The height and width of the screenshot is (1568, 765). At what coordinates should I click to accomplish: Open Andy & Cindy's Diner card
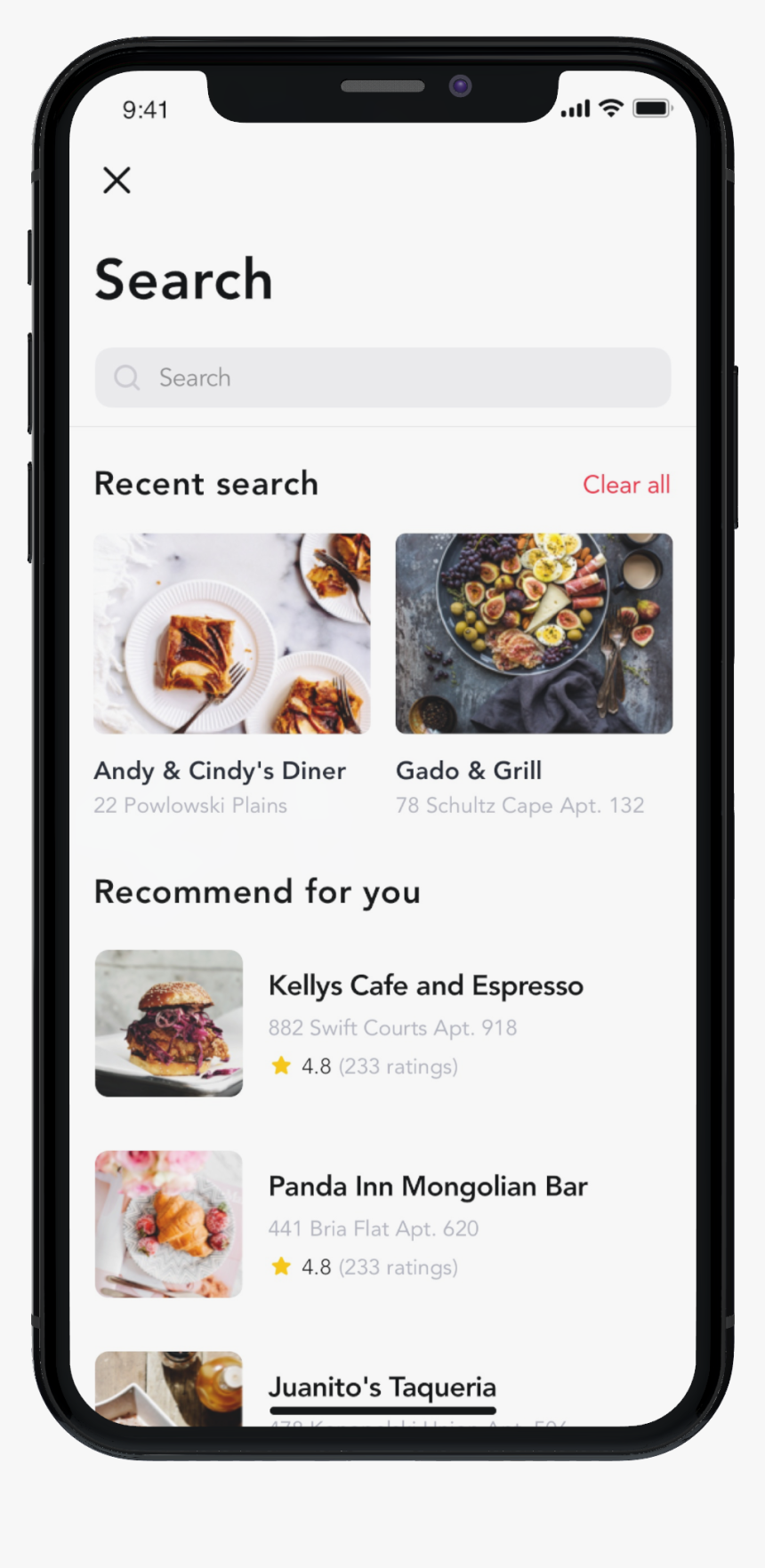coord(232,634)
